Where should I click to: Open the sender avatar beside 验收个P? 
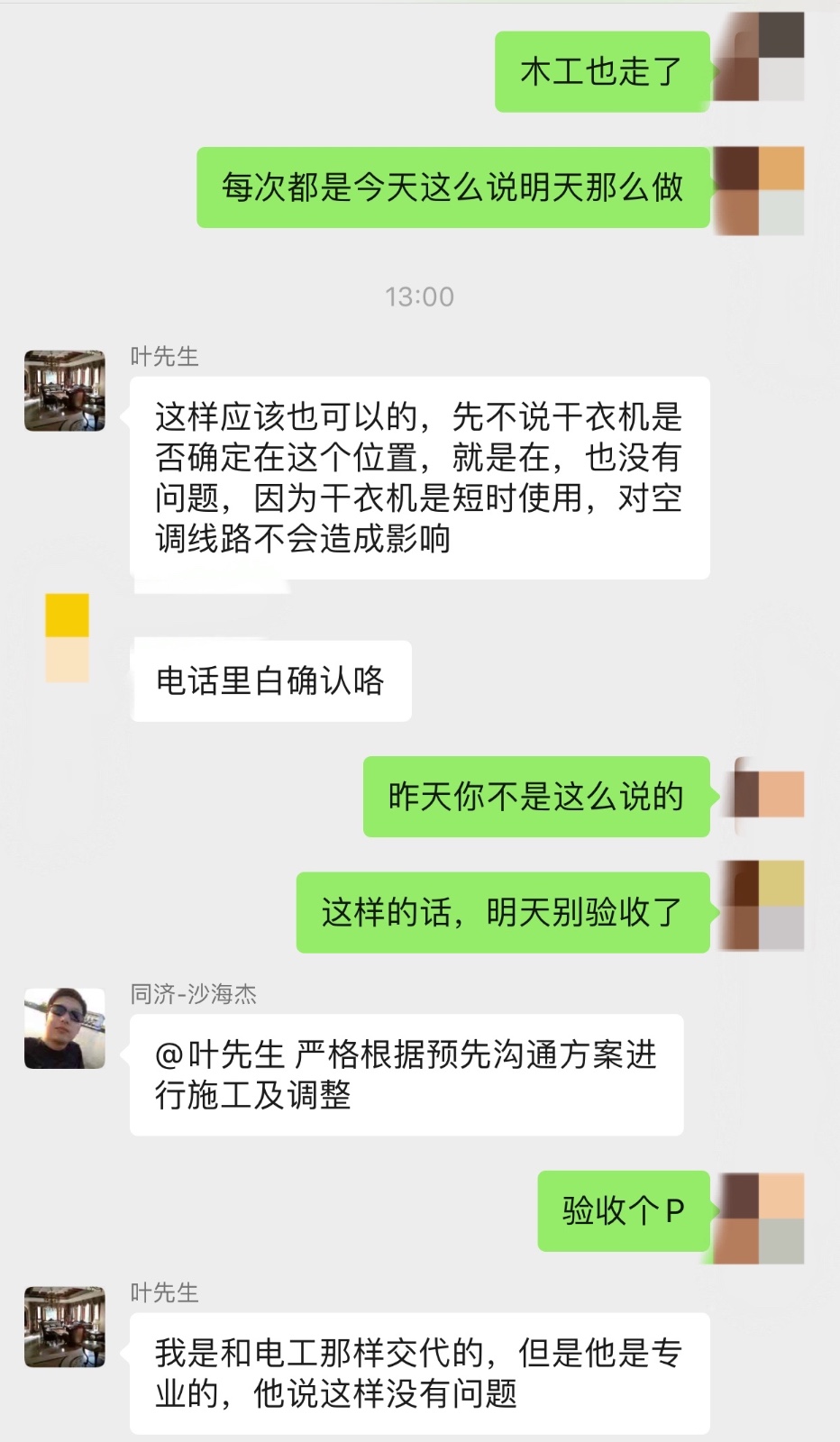(758, 1218)
